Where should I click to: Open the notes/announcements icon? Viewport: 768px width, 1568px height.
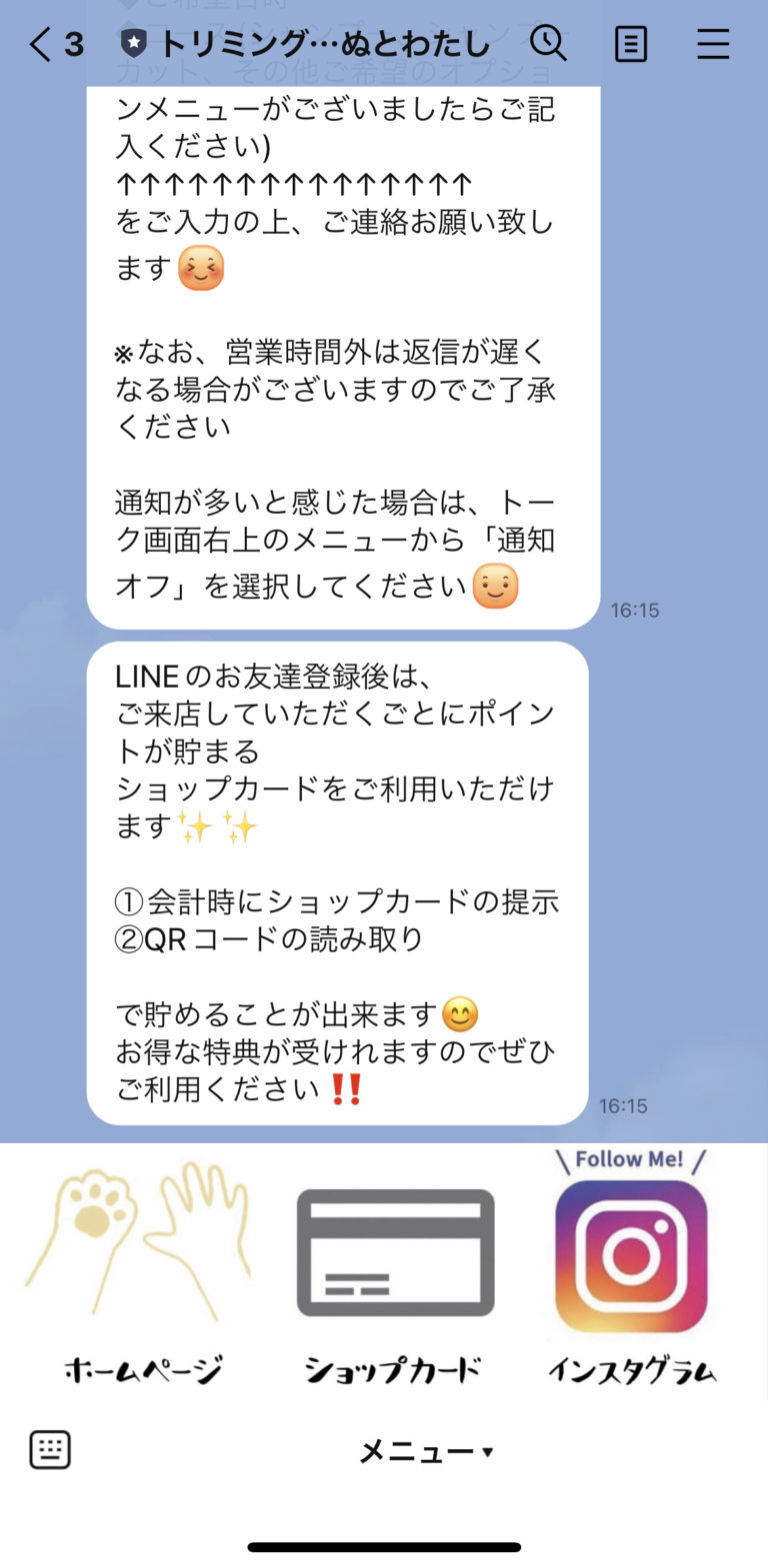tap(631, 45)
